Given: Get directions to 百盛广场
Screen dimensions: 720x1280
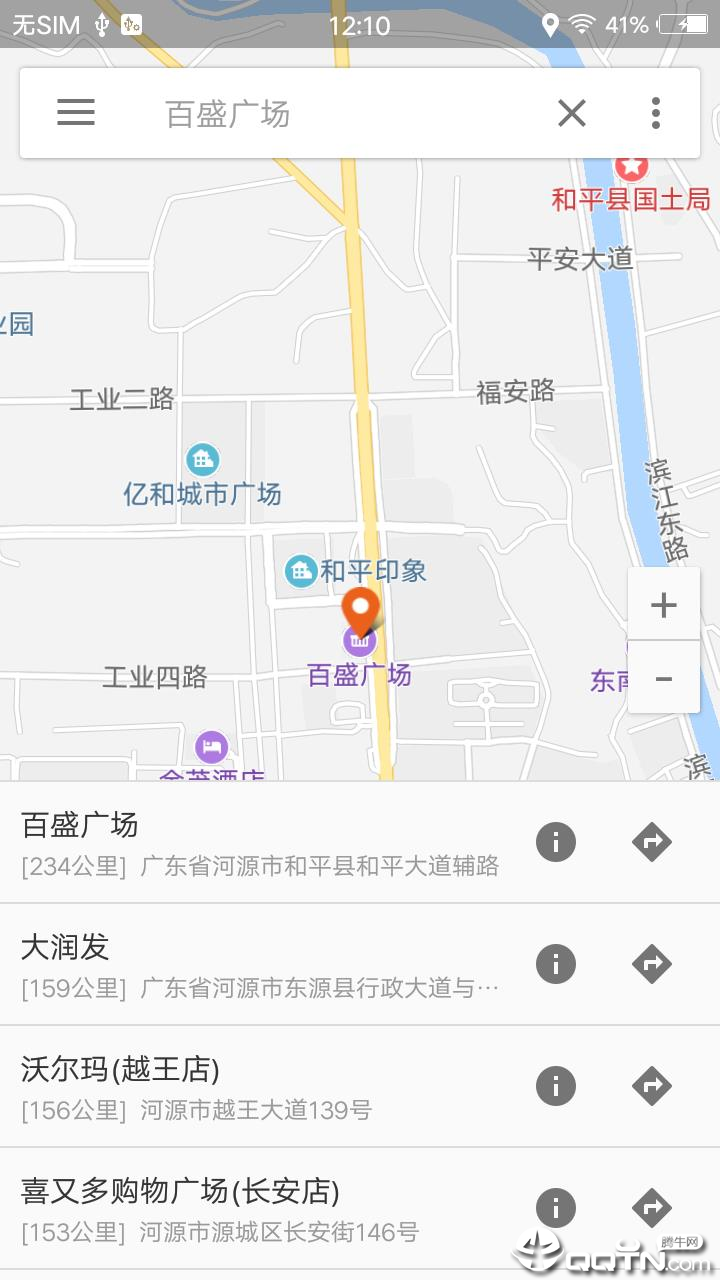Looking at the screenshot, I should tap(652, 843).
